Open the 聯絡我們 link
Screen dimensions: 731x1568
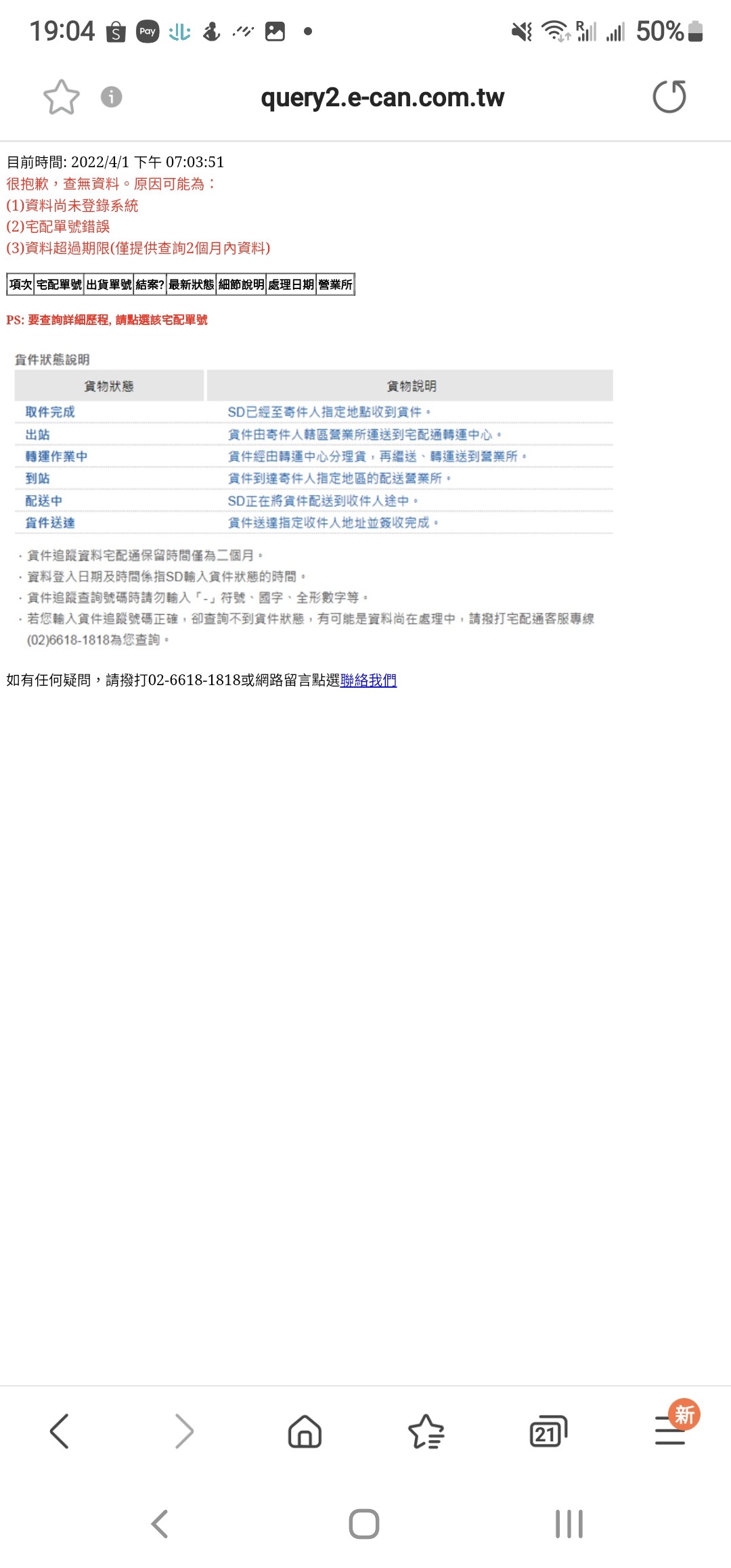click(x=368, y=680)
